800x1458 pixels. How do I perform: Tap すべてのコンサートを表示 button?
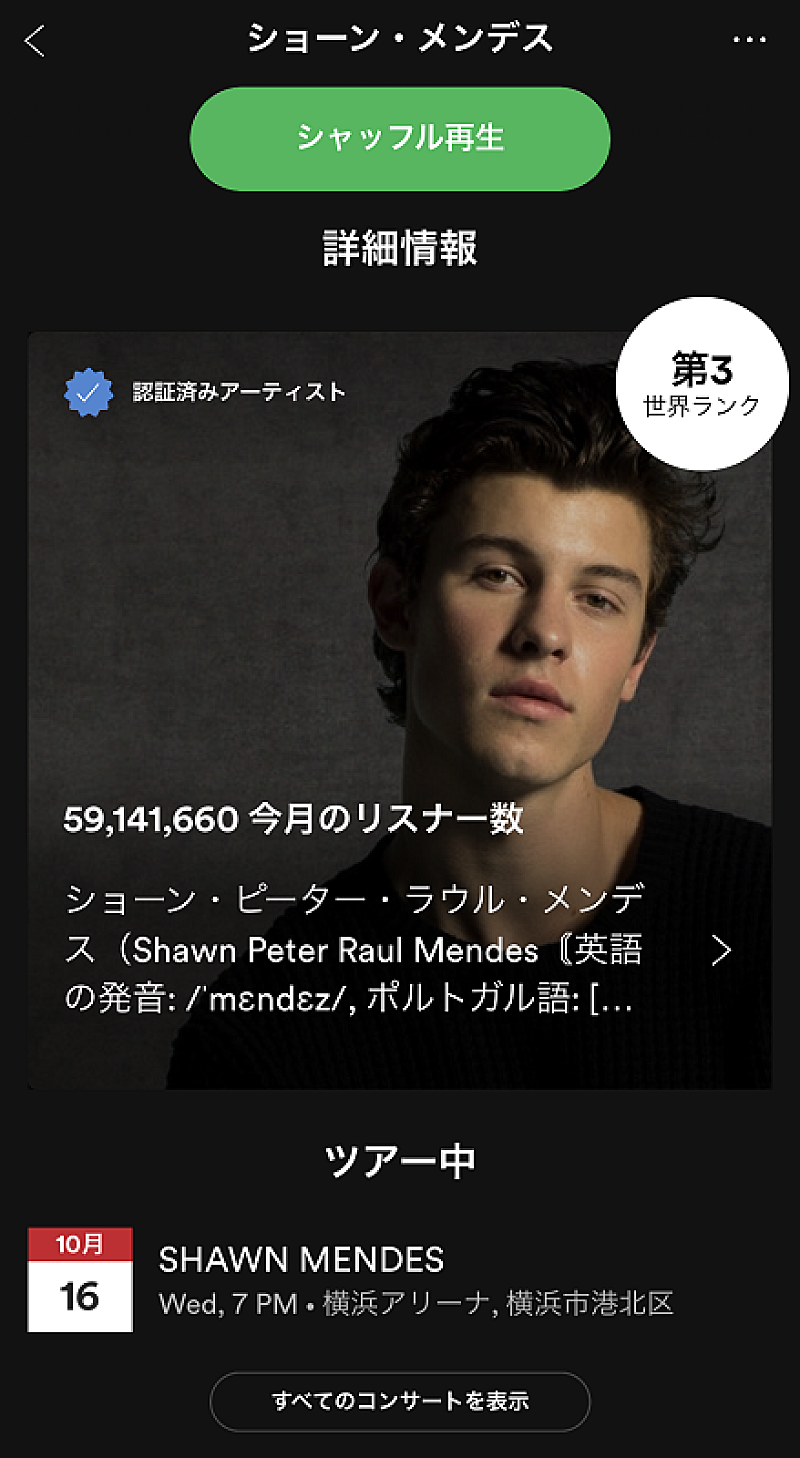(x=400, y=1401)
